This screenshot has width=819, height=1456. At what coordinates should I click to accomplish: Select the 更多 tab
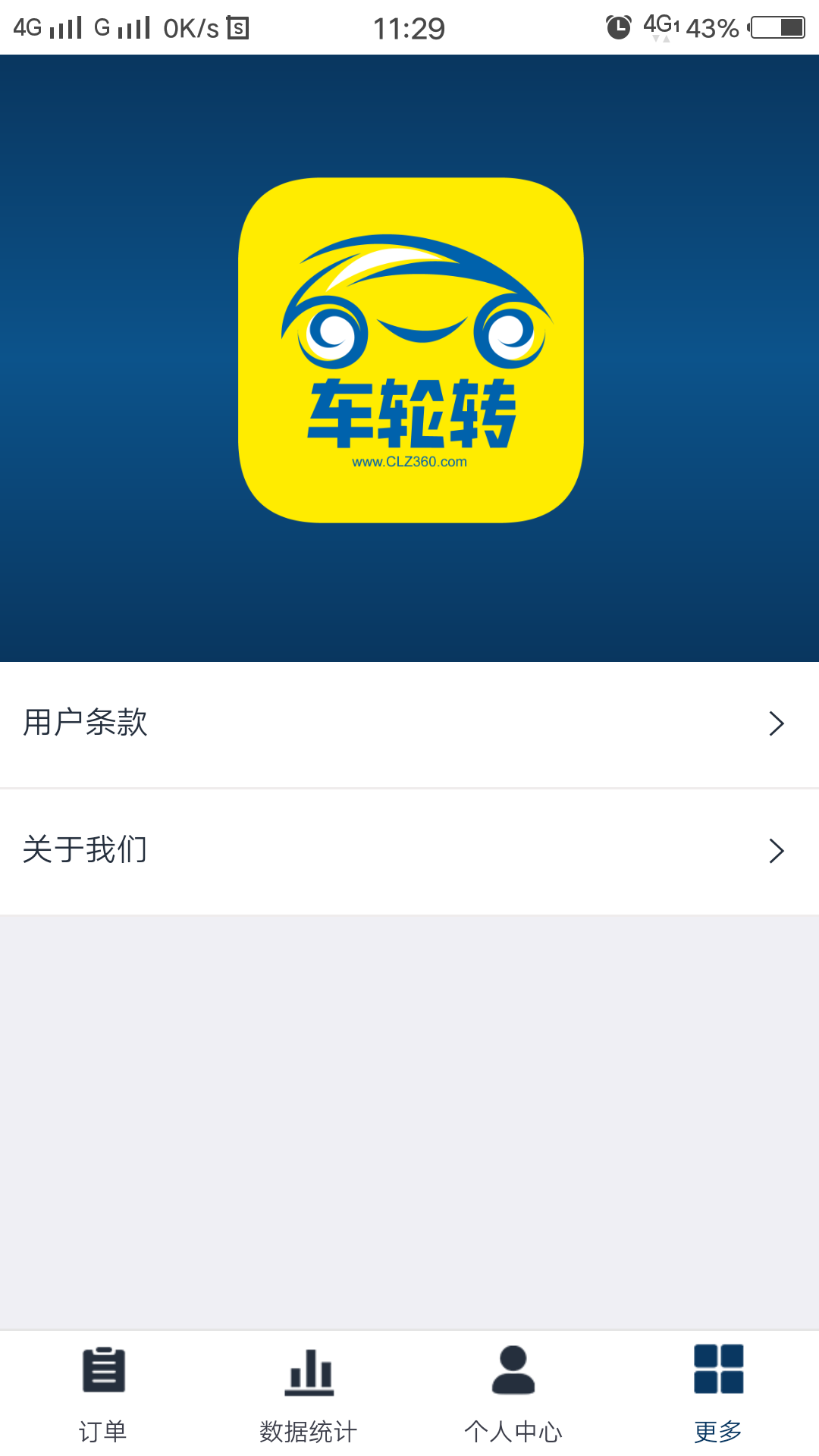[717, 1394]
